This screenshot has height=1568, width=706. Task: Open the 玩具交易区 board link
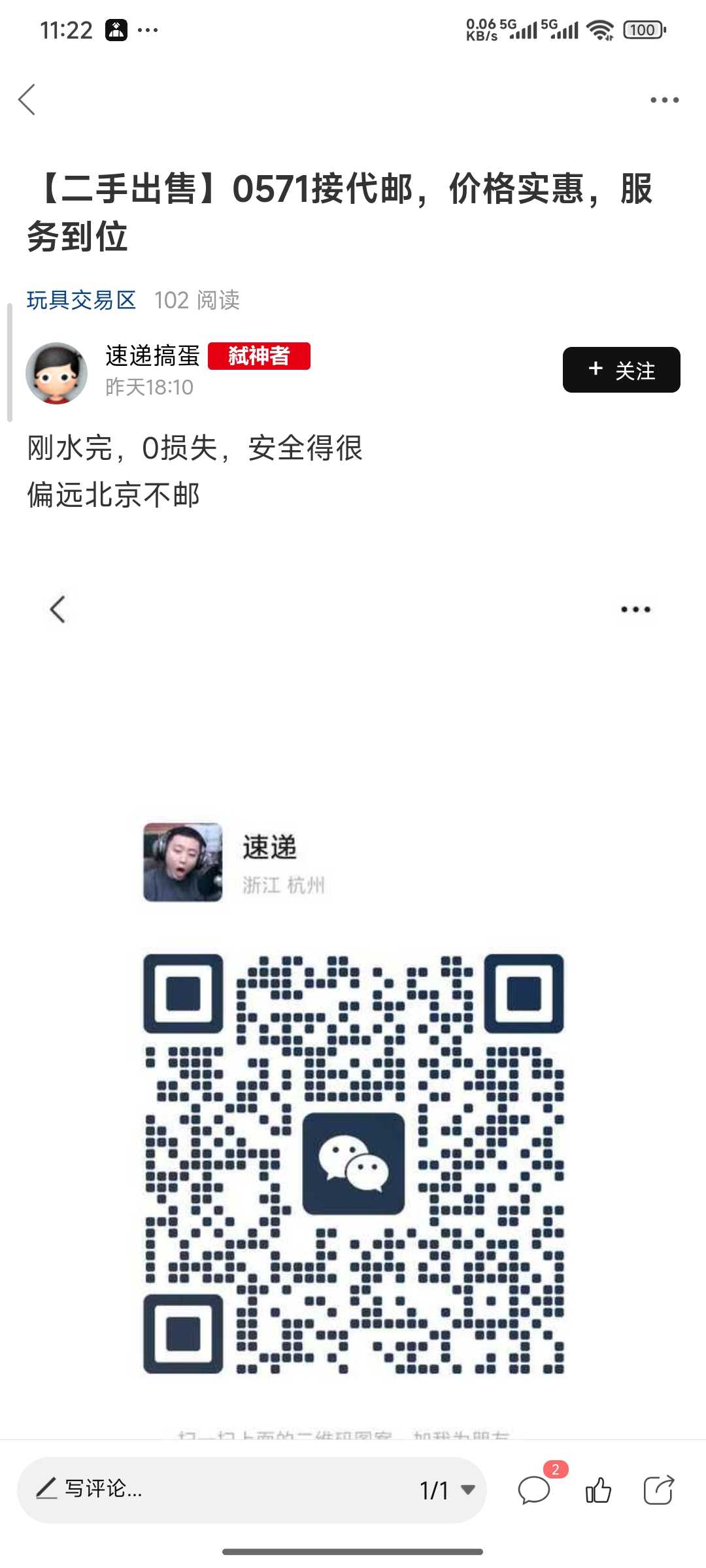[x=81, y=301]
